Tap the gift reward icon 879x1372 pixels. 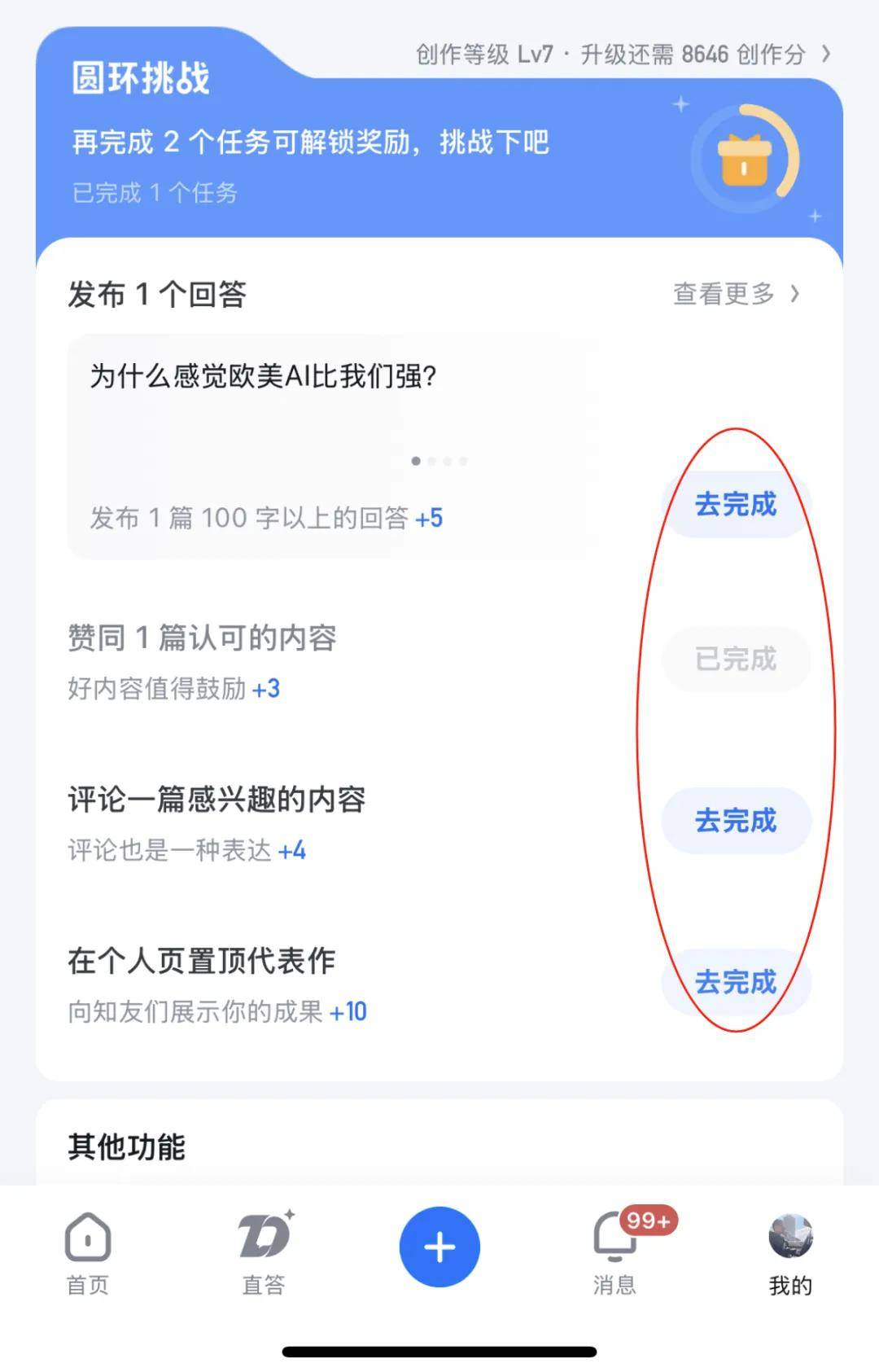coord(746,163)
